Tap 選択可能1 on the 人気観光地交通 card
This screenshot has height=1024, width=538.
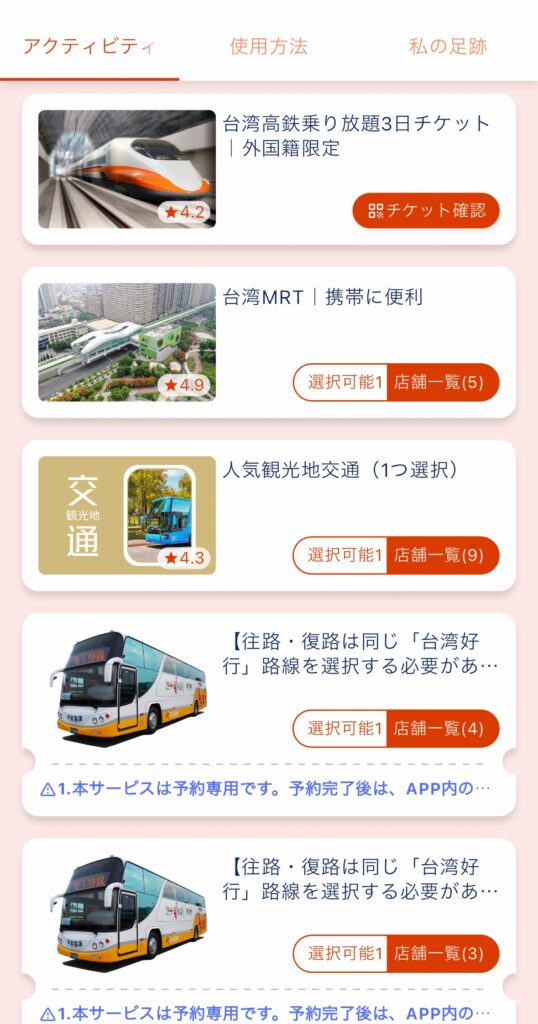(x=340, y=555)
